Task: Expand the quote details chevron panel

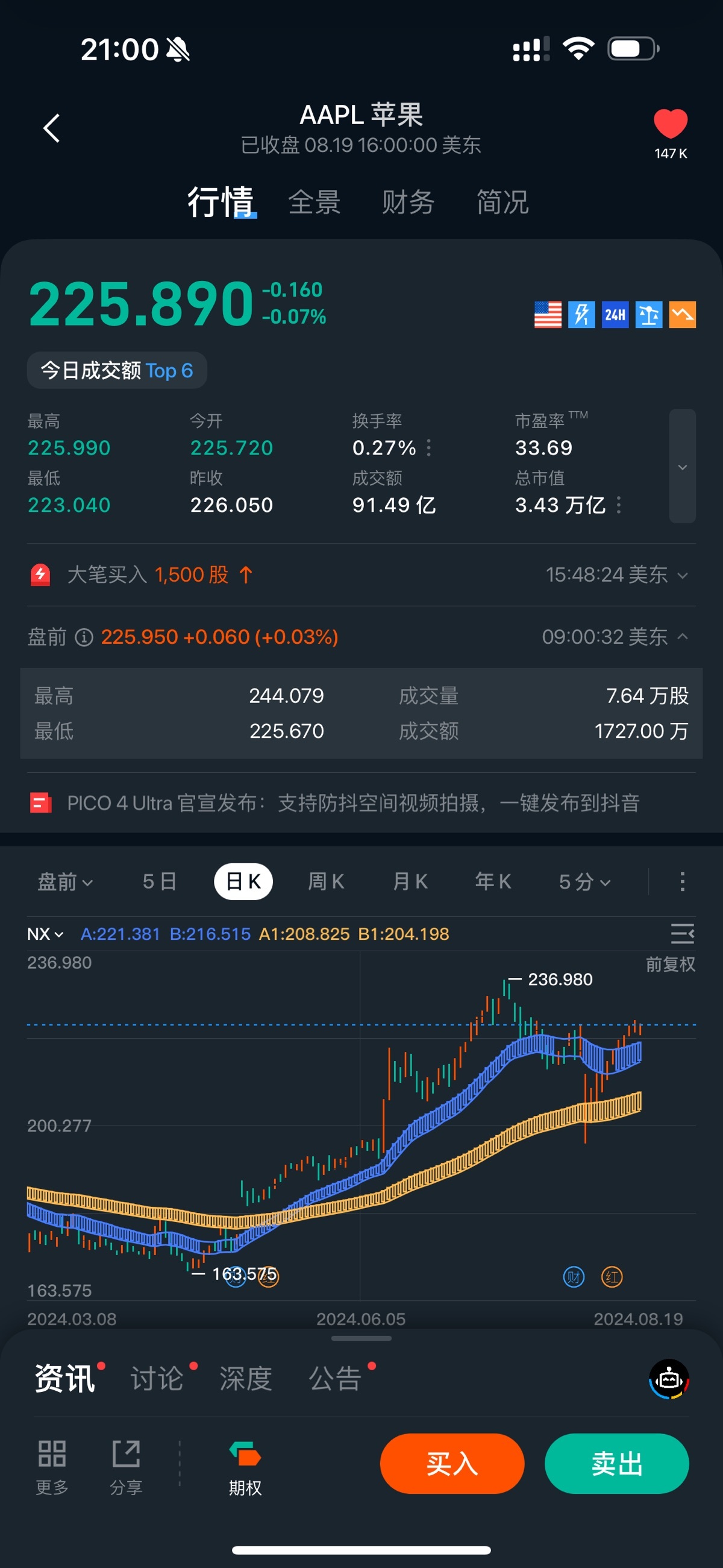Action: [x=682, y=466]
